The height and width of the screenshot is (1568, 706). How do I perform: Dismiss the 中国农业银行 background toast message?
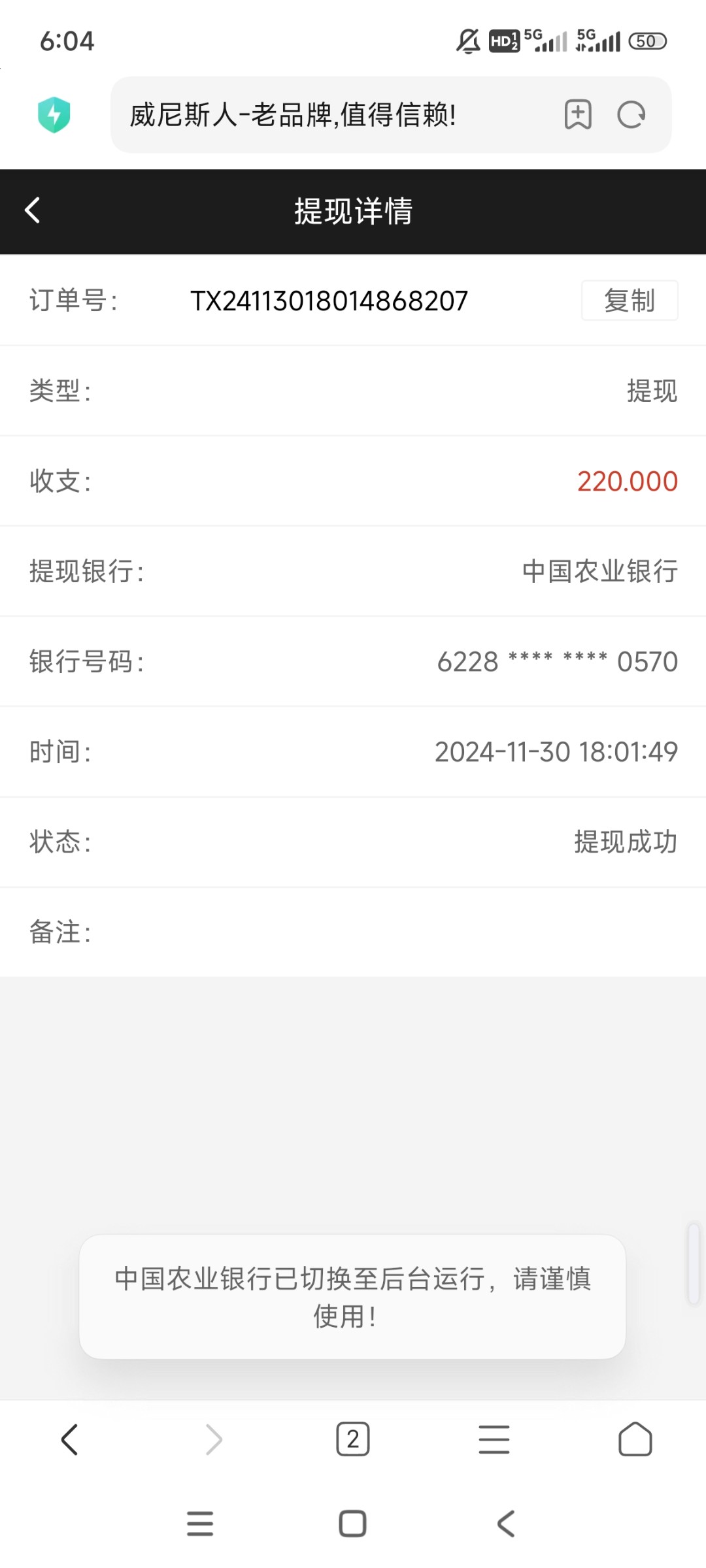pyautogui.click(x=353, y=1297)
